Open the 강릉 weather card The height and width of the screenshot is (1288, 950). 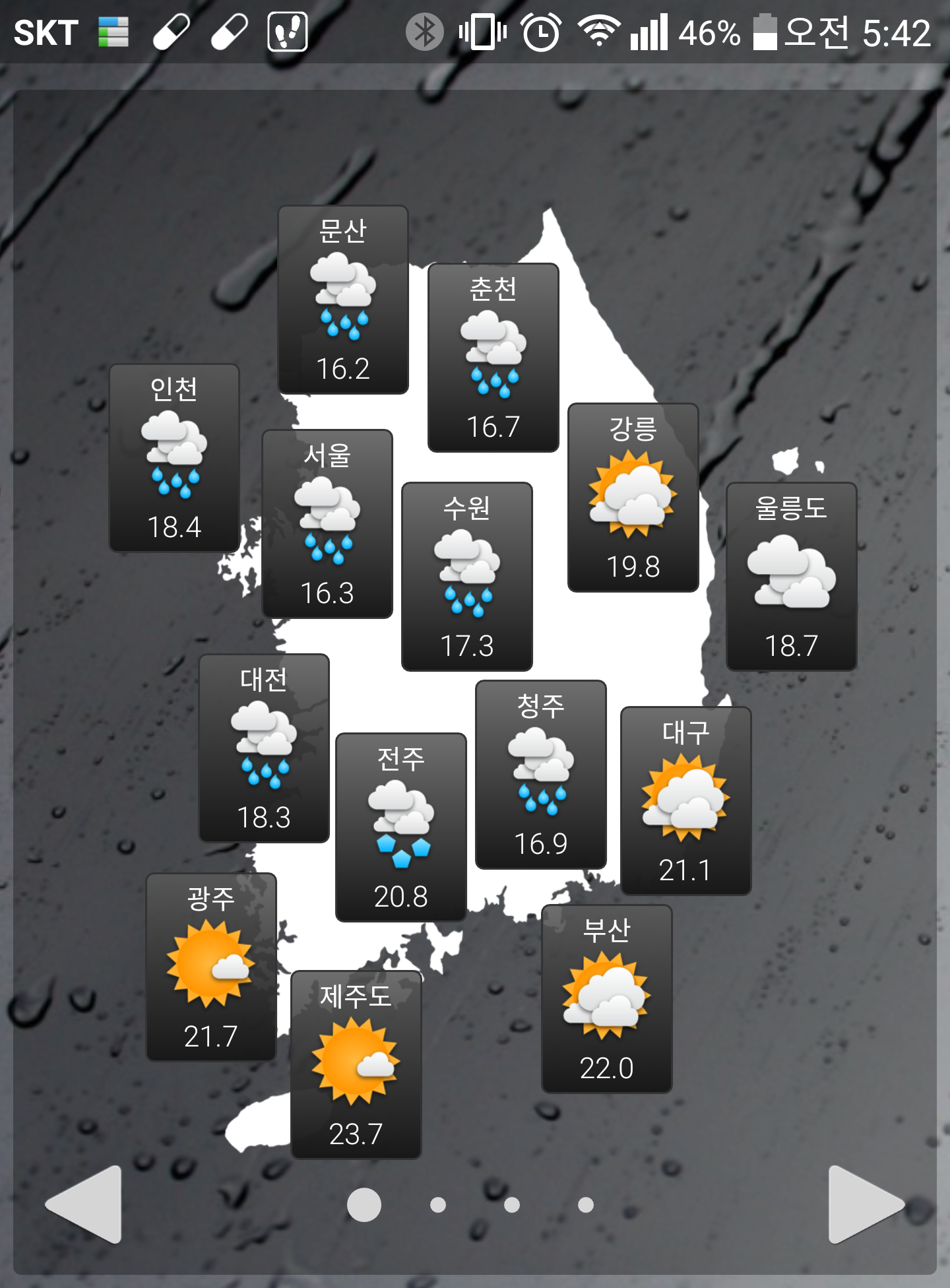pos(633,498)
